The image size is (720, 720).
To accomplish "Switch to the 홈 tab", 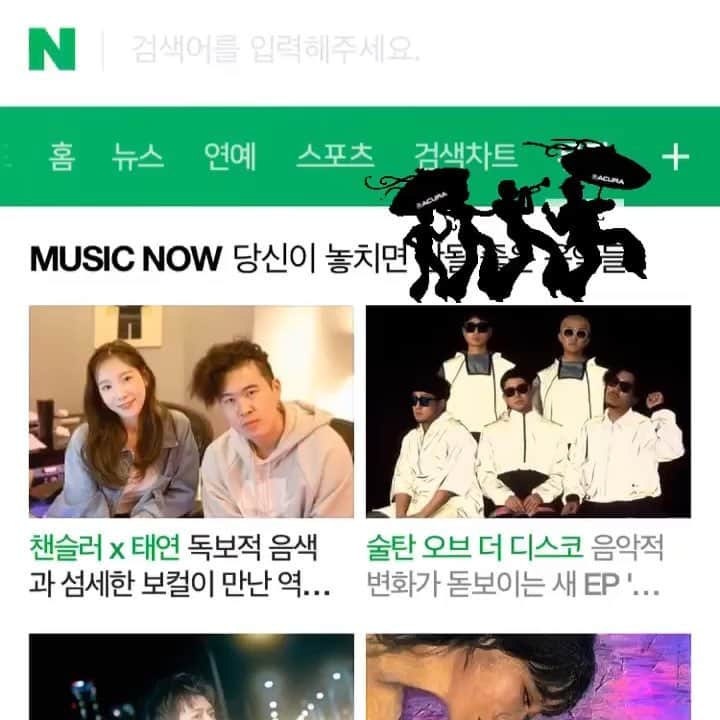I will tap(61, 157).
